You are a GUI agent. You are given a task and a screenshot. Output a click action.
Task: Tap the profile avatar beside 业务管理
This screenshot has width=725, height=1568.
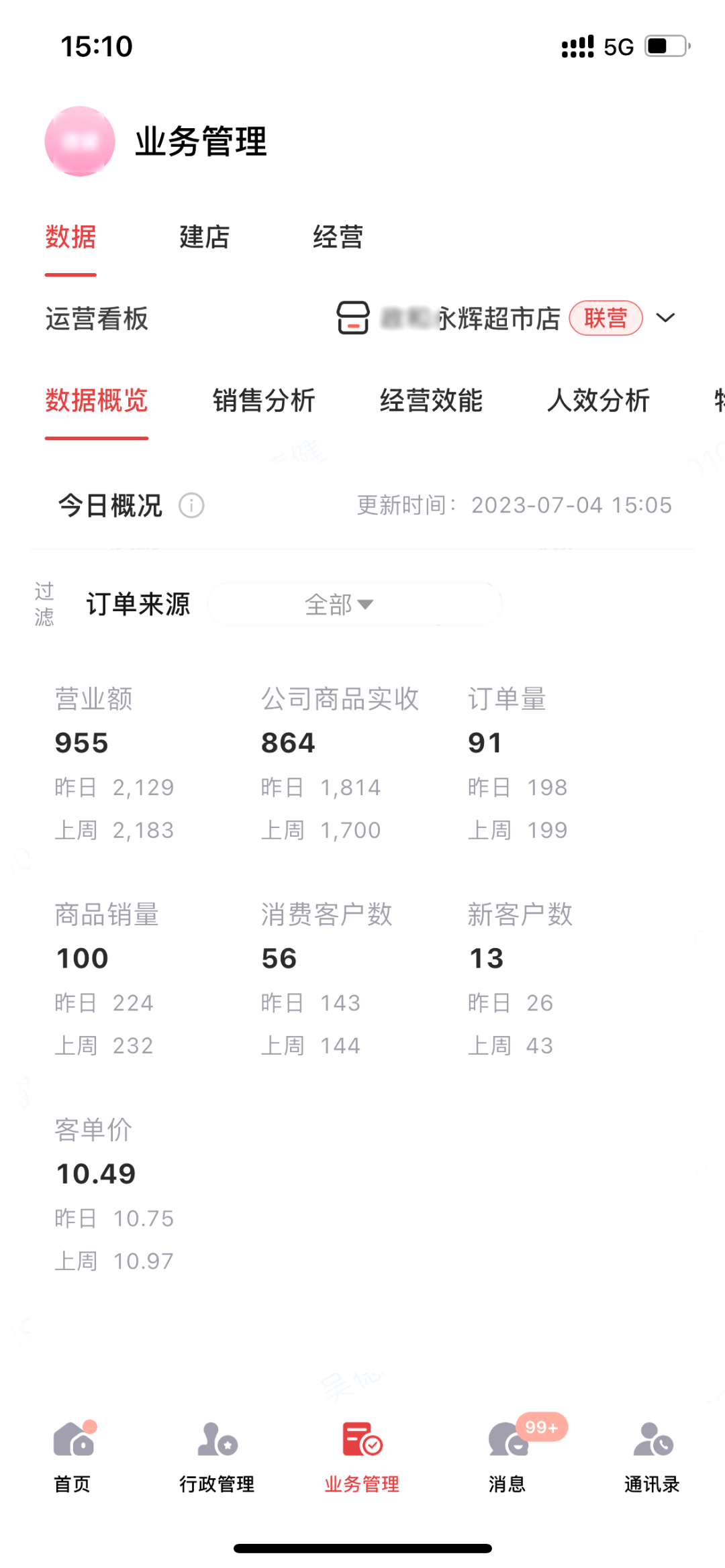point(80,141)
